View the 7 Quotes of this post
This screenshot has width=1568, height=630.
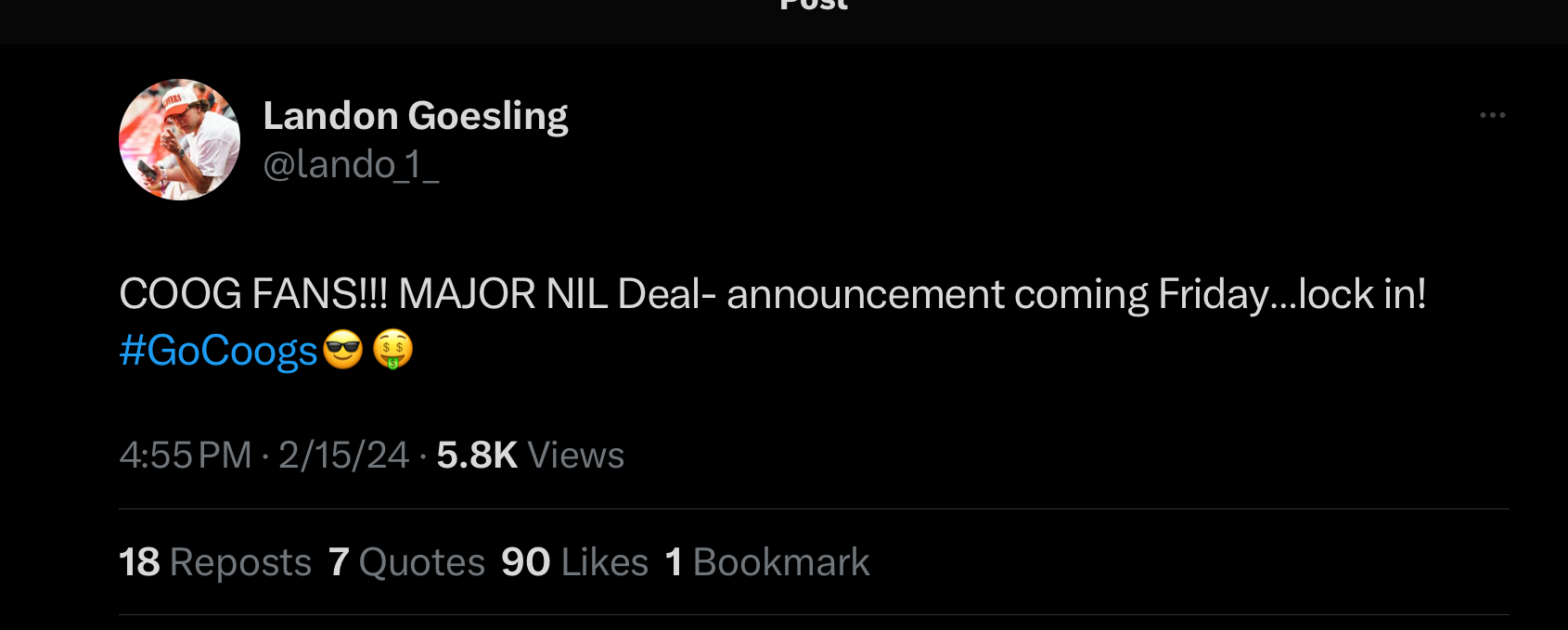coord(406,562)
